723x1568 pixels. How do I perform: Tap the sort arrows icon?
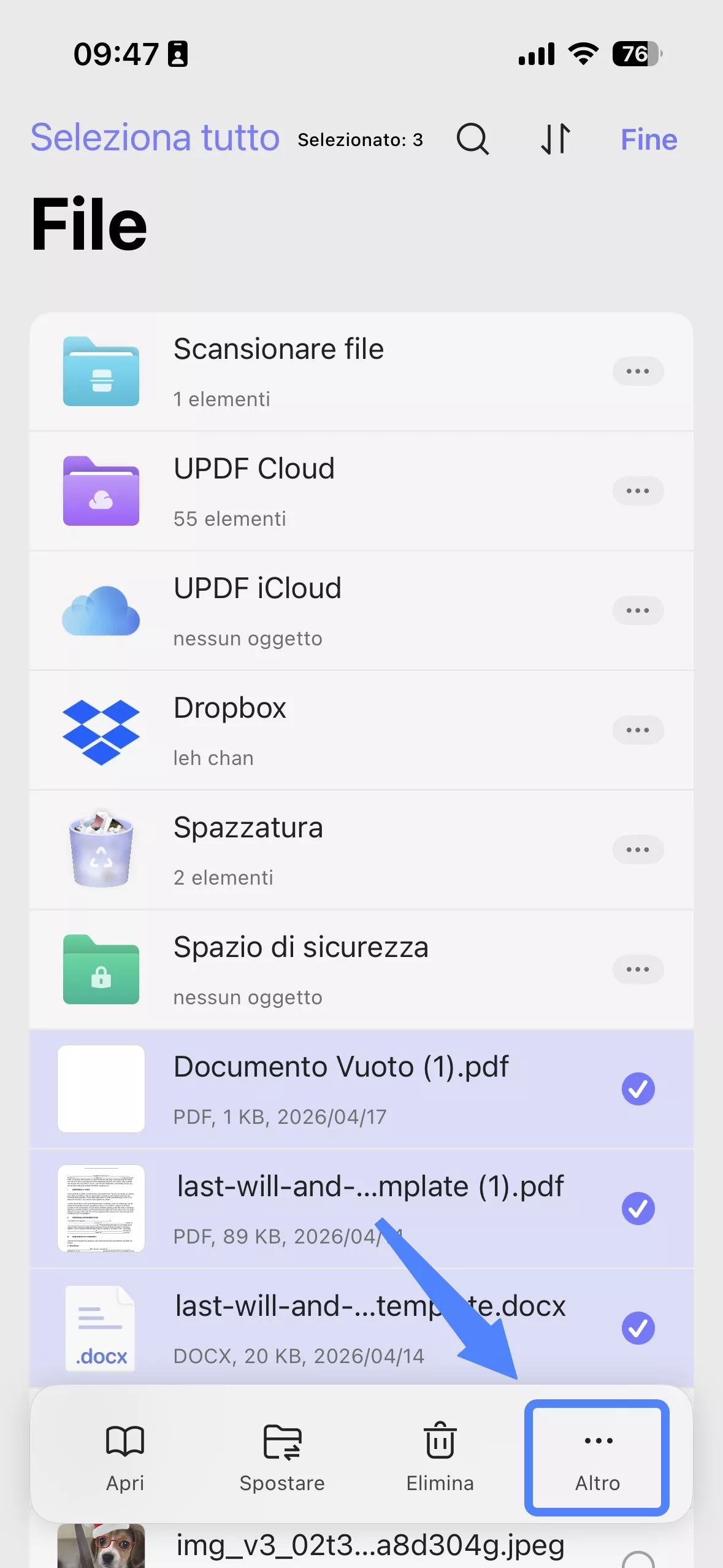555,139
